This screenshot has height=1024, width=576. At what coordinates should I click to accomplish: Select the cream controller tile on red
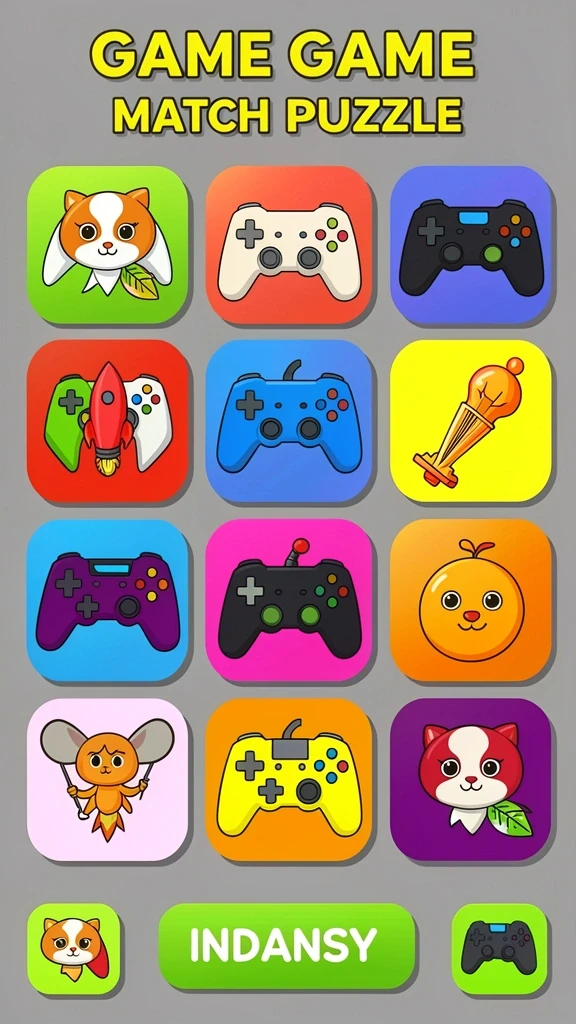(289, 245)
